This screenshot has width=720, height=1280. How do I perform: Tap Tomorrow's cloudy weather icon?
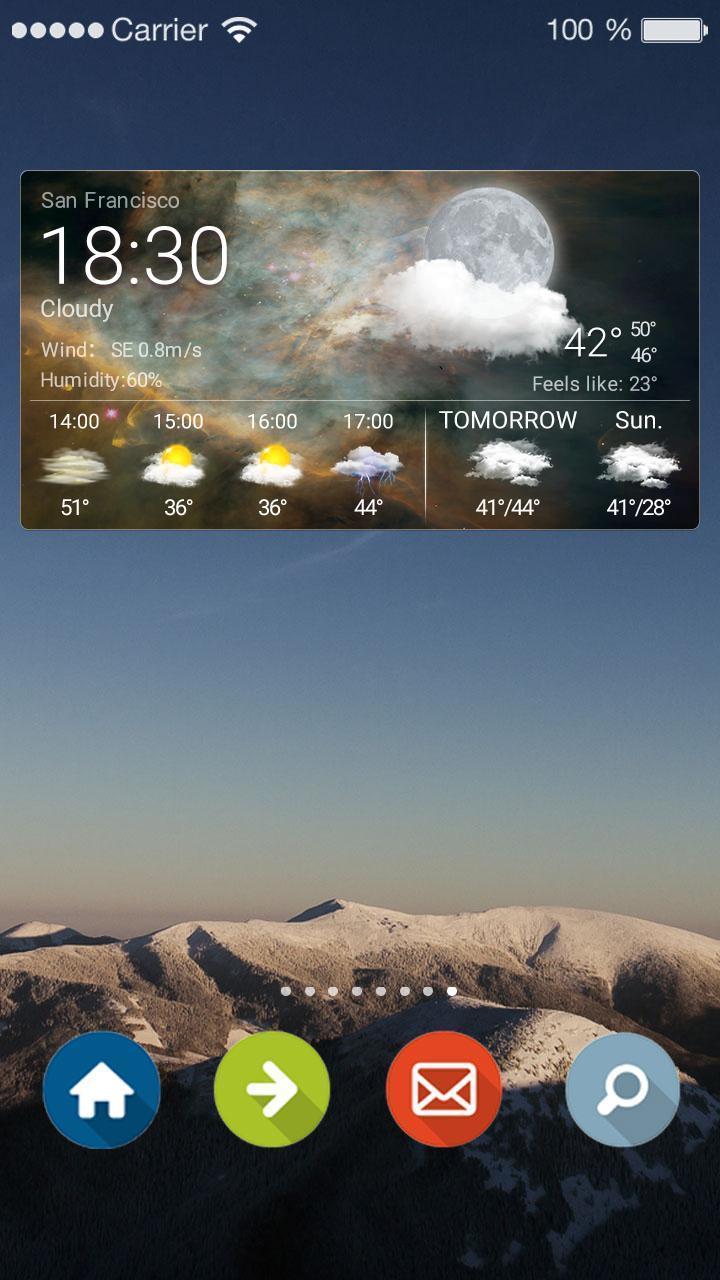[508, 460]
